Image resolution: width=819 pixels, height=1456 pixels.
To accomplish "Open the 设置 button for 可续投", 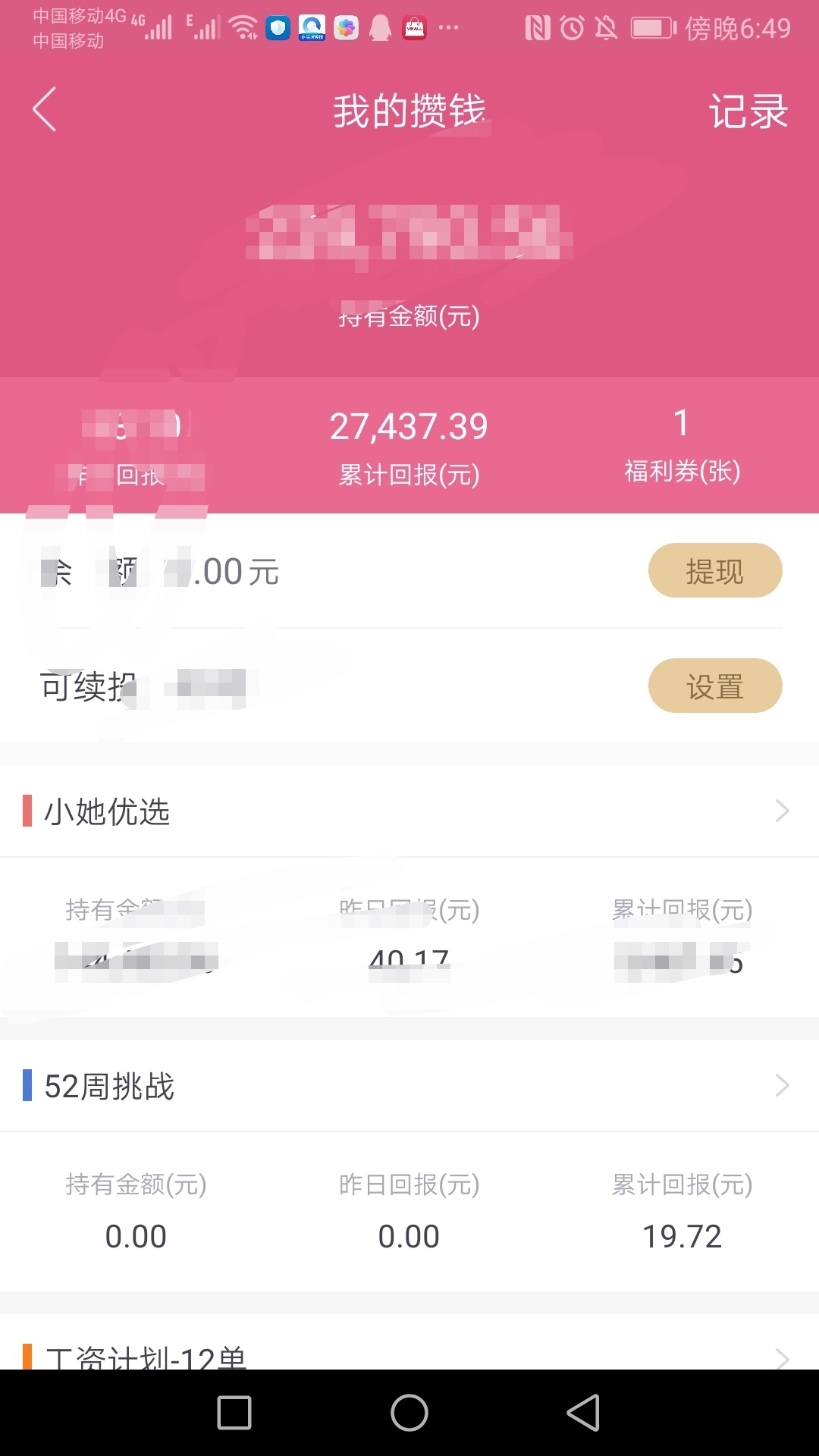I will (x=714, y=686).
